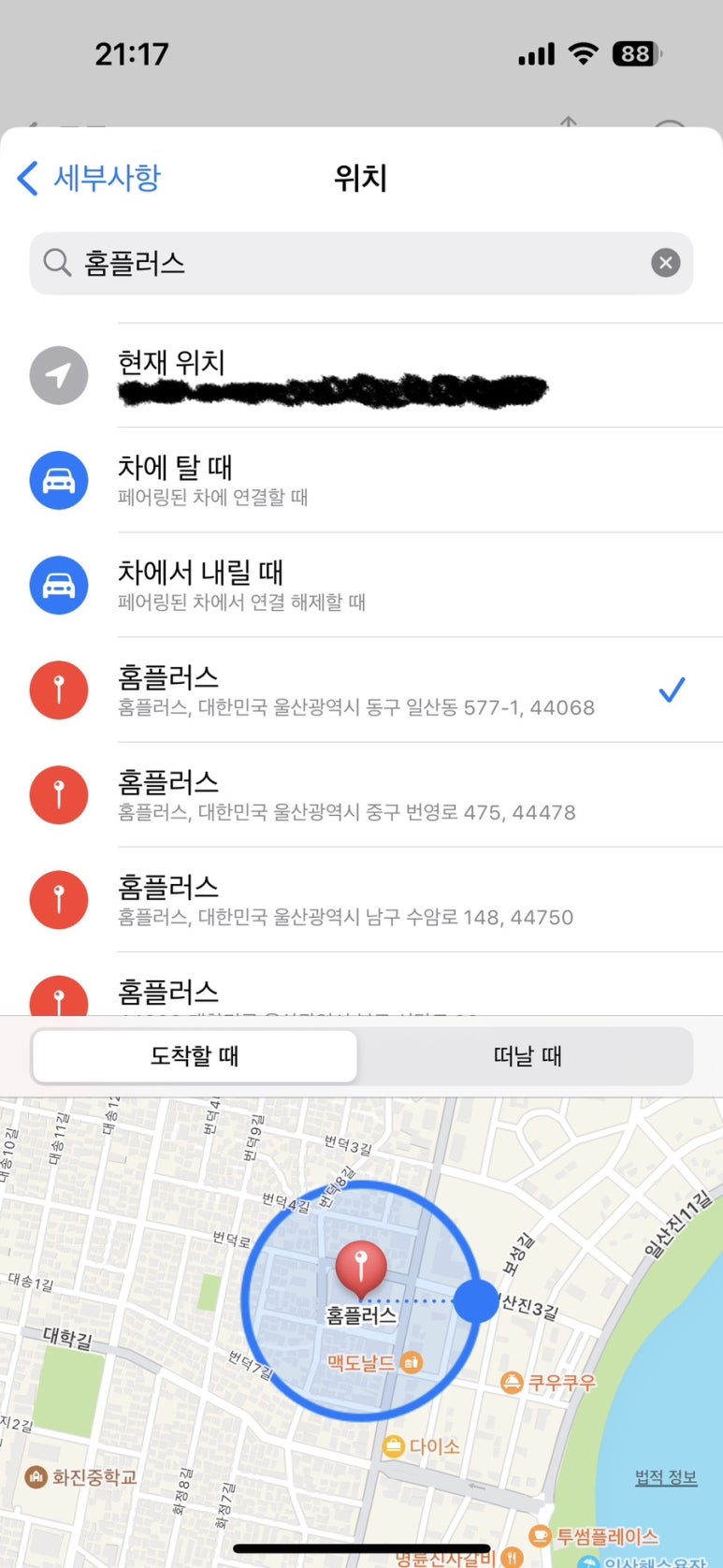
Task: Open the 법적 정보 link on the map
Action: point(666,1477)
